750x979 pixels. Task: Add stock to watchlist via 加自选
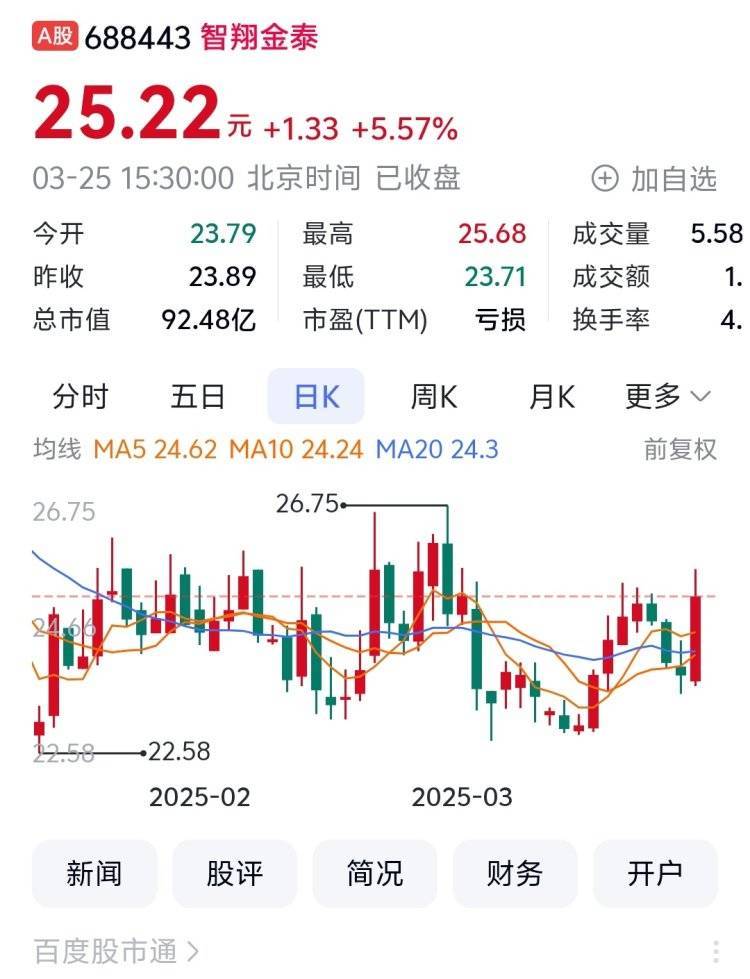pos(655,179)
